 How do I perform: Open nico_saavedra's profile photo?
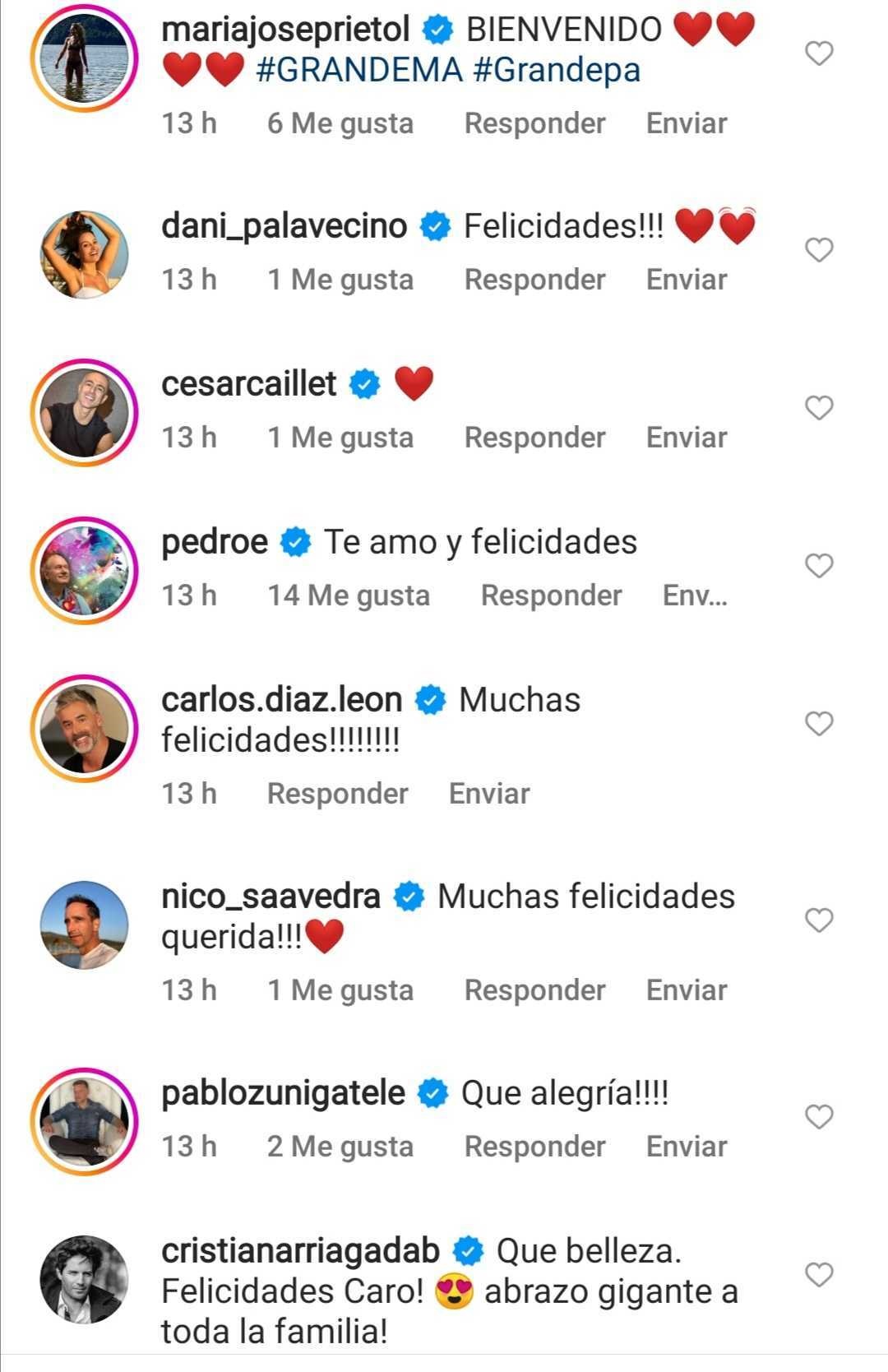pyautogui.click(x=85, y=925)
